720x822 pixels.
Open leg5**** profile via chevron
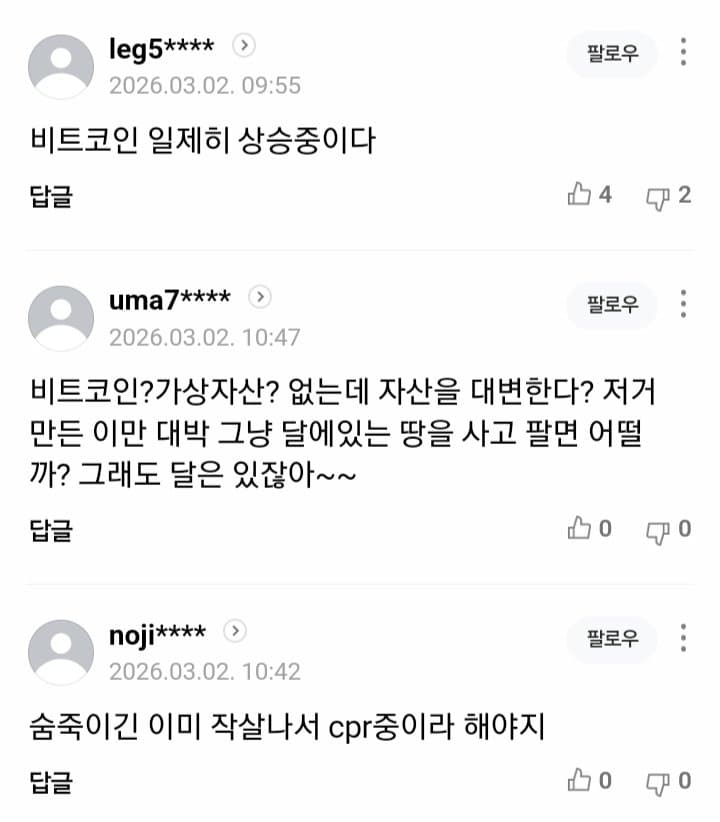point(245,45)
